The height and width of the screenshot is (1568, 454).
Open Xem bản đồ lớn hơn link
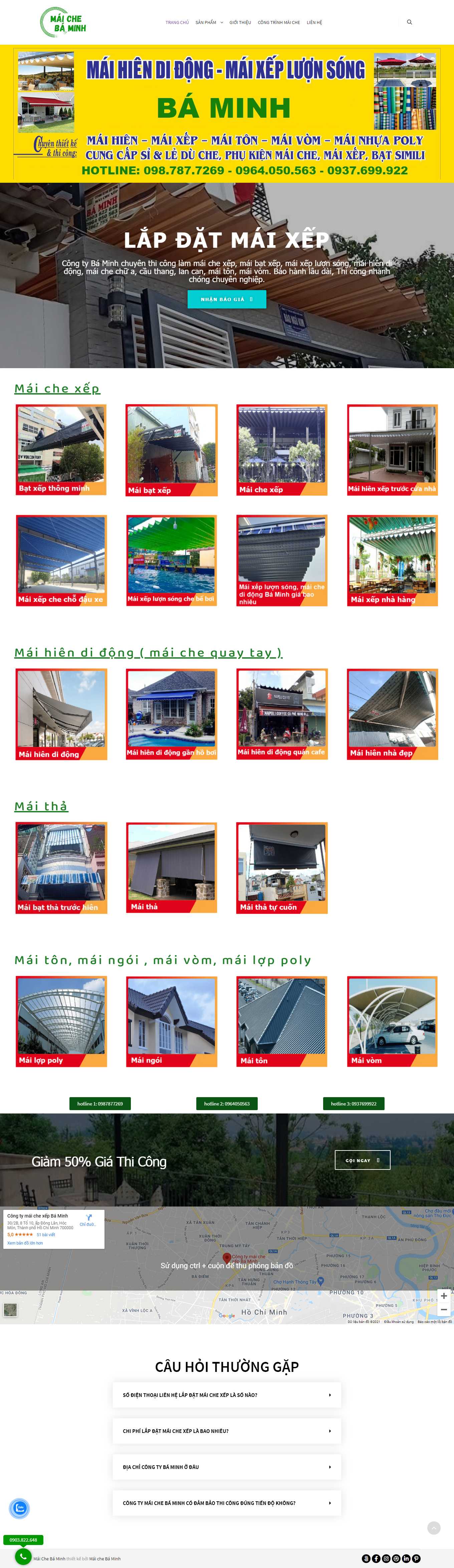point(25,1243)
